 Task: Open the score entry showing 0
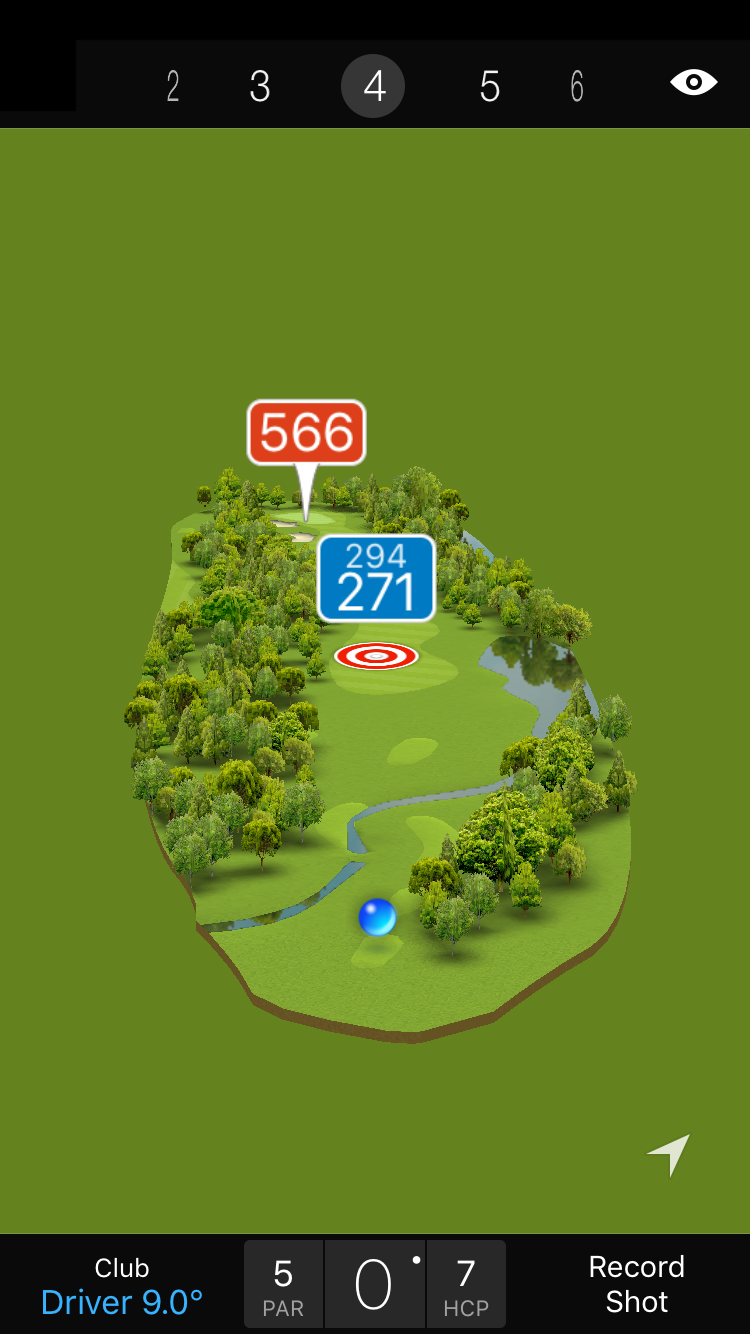[375, 1285]
